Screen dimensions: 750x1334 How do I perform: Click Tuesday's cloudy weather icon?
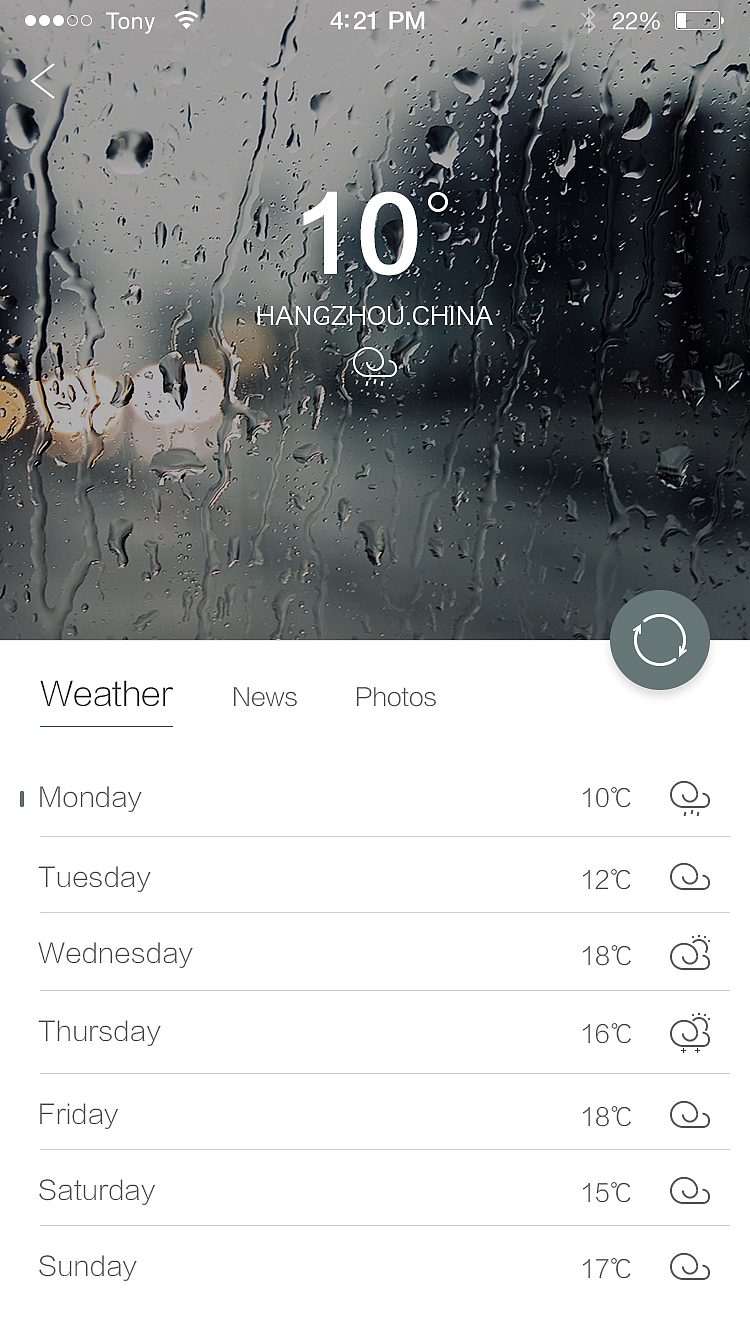coord(689,876)
